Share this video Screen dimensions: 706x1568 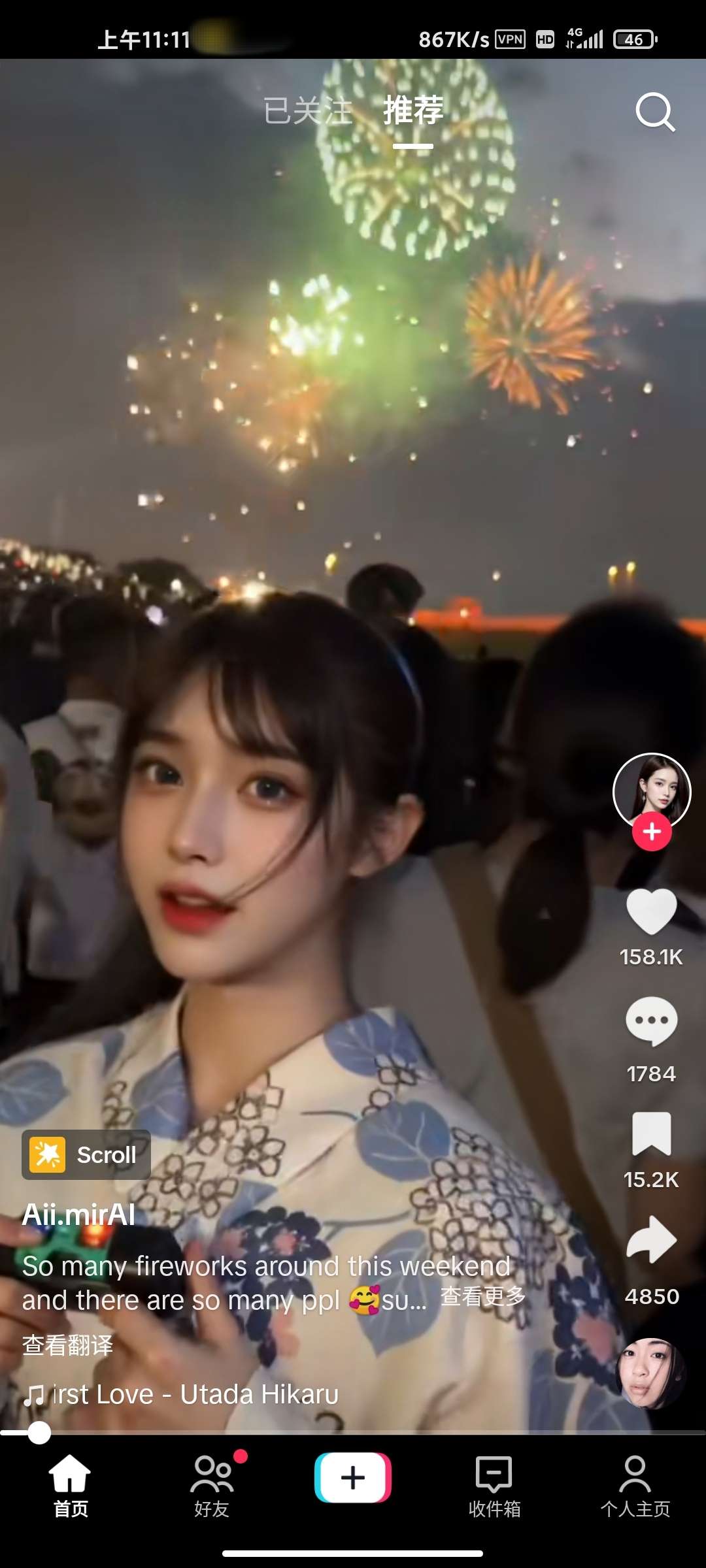[651, 1239]
